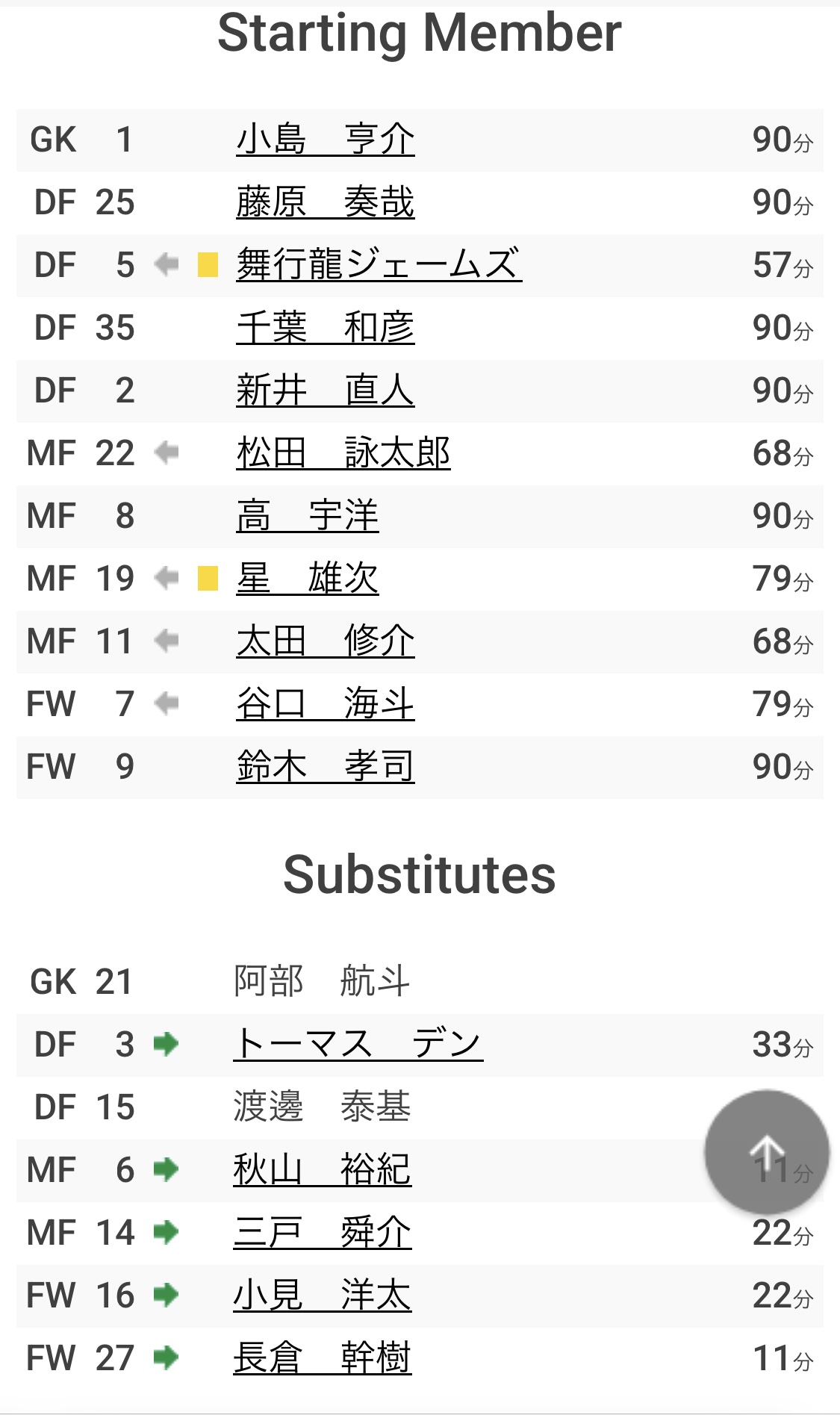View 鈴木 孝司 player page
The width and height of the screenshot is (840, 1415).
325,767
